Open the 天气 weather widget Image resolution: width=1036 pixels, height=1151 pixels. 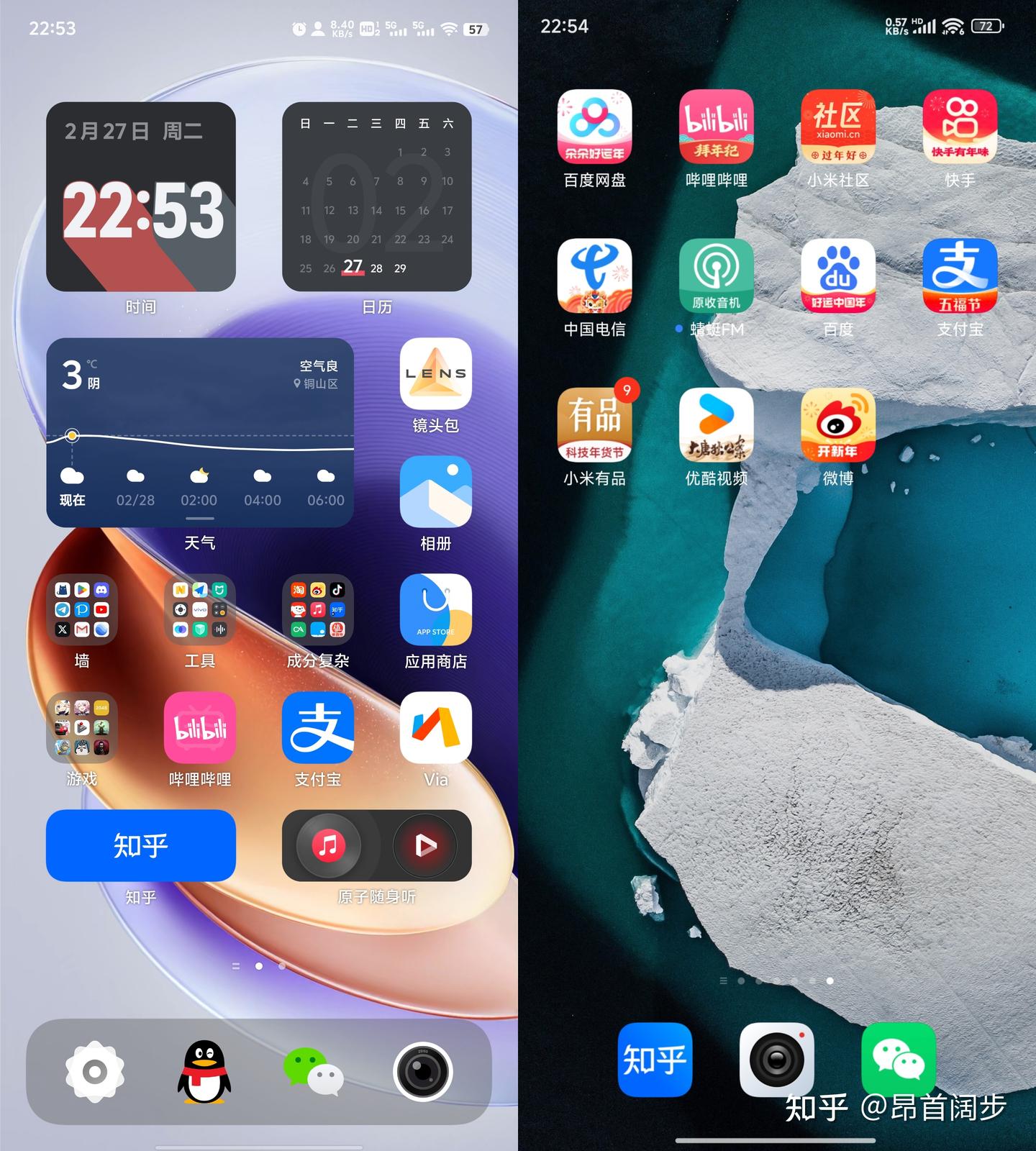point(200,432)
